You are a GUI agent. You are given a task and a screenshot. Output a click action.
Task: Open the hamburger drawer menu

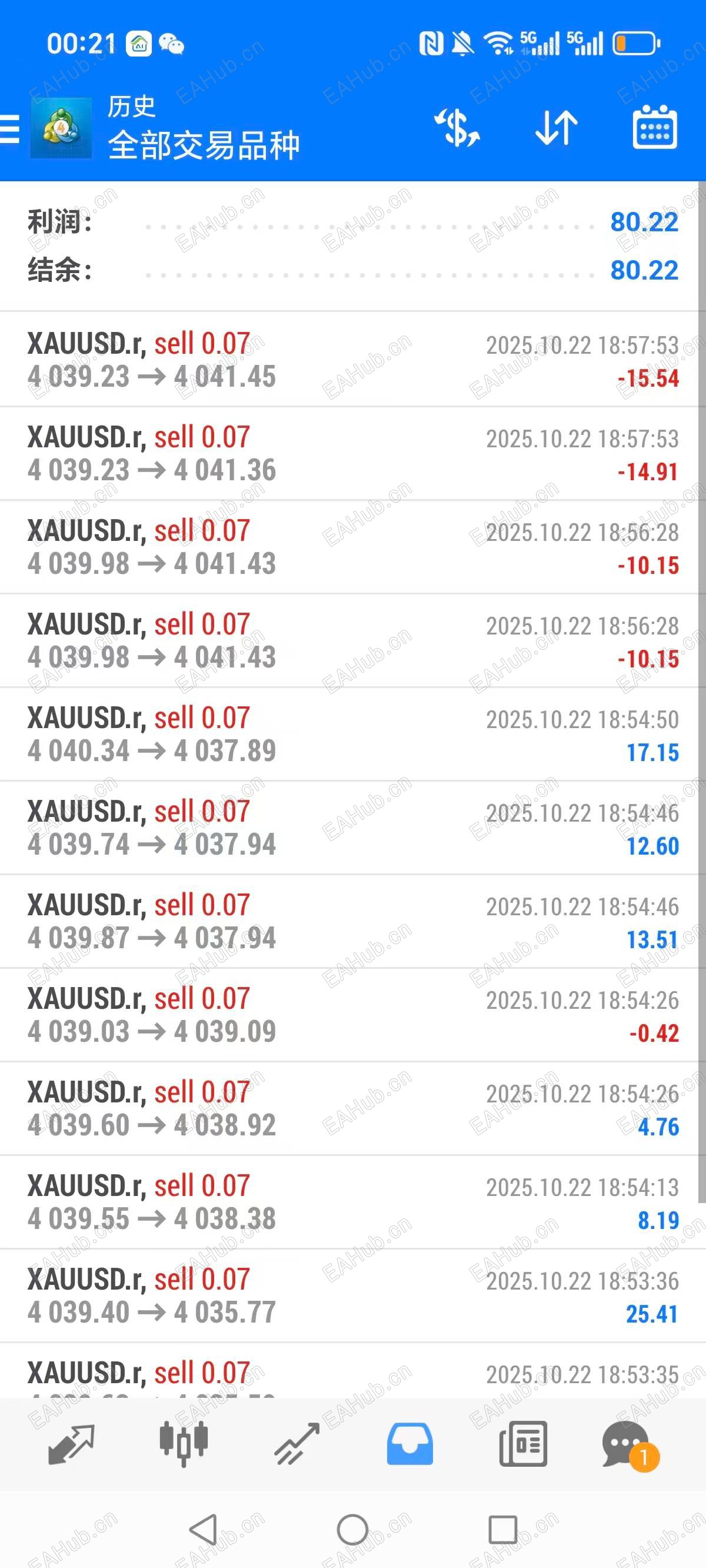pos(10,128)
